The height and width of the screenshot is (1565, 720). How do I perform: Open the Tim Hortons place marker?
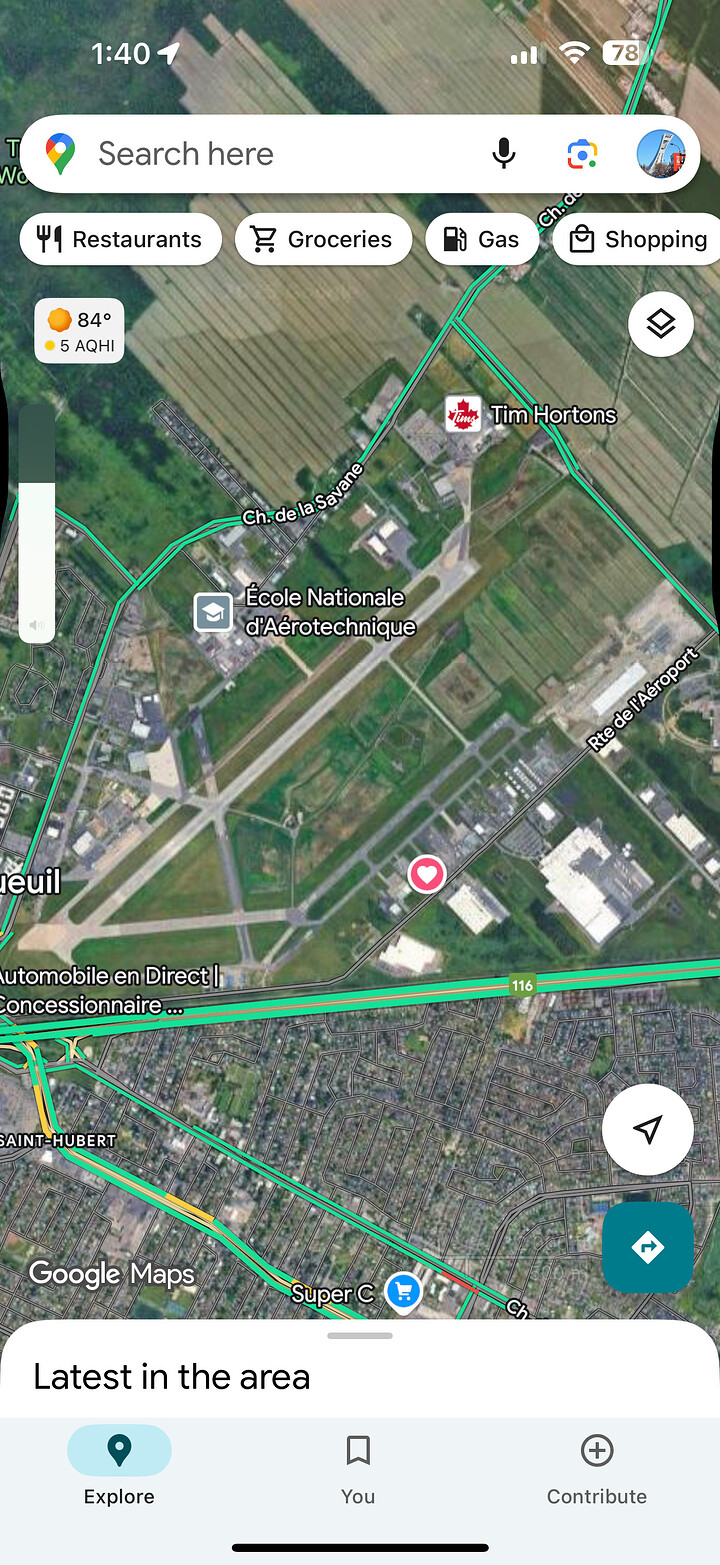point(463,414)
